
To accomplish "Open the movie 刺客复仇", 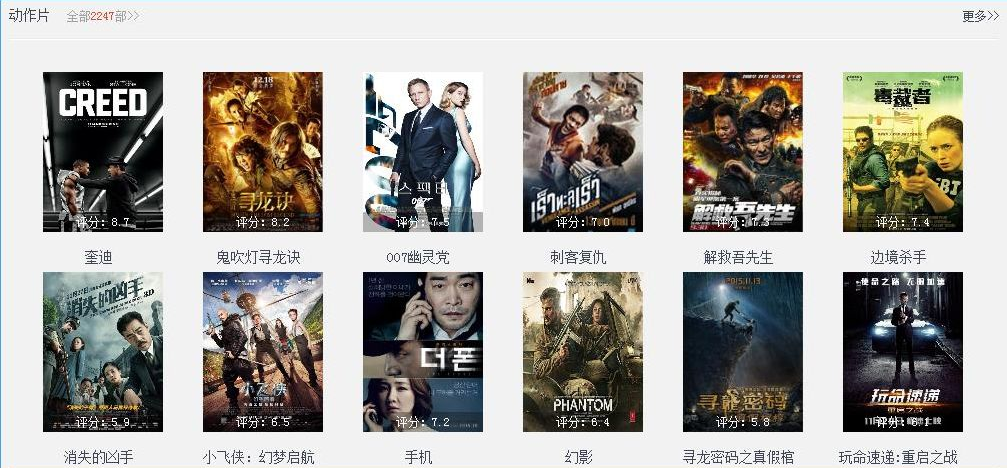I will [582, 151].
